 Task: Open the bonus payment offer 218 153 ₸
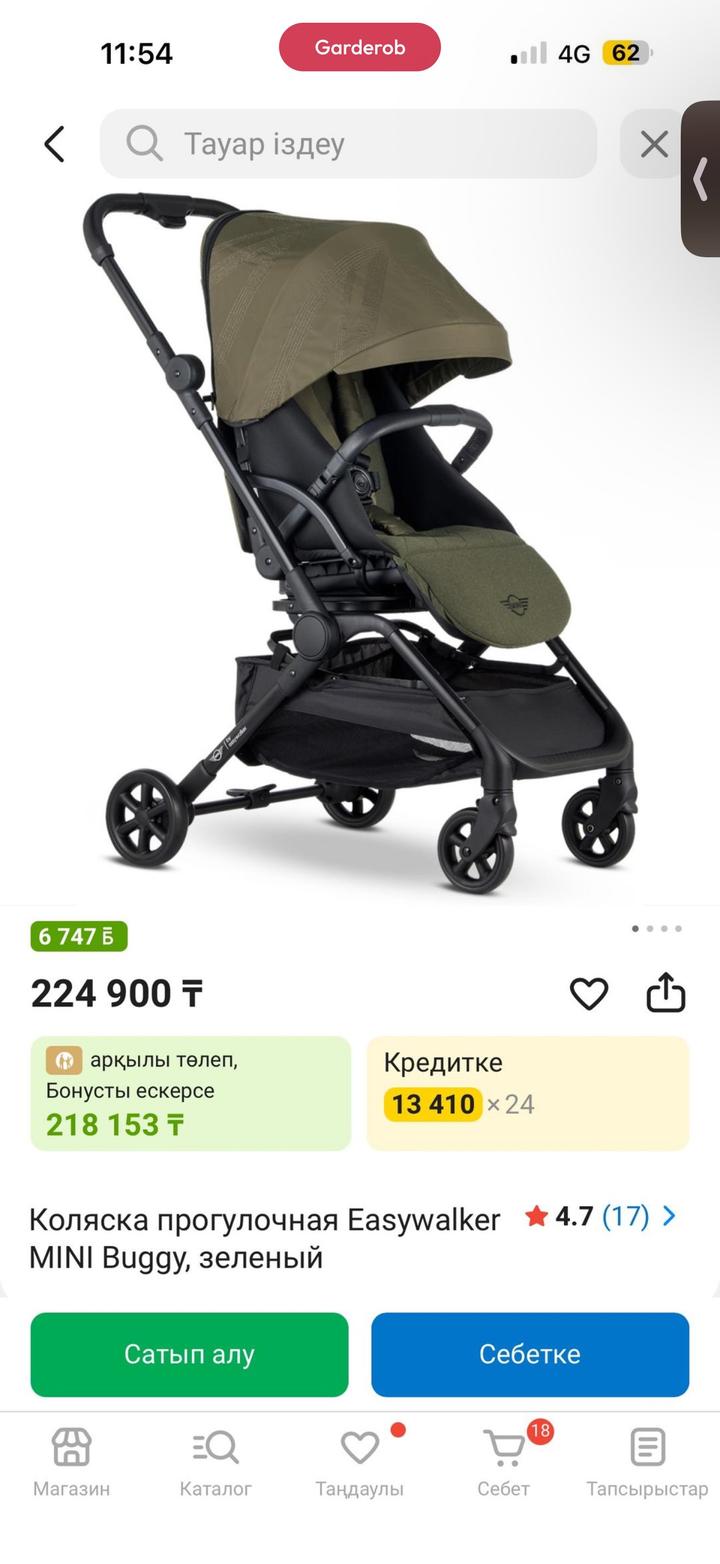(x=190, y=1093)
